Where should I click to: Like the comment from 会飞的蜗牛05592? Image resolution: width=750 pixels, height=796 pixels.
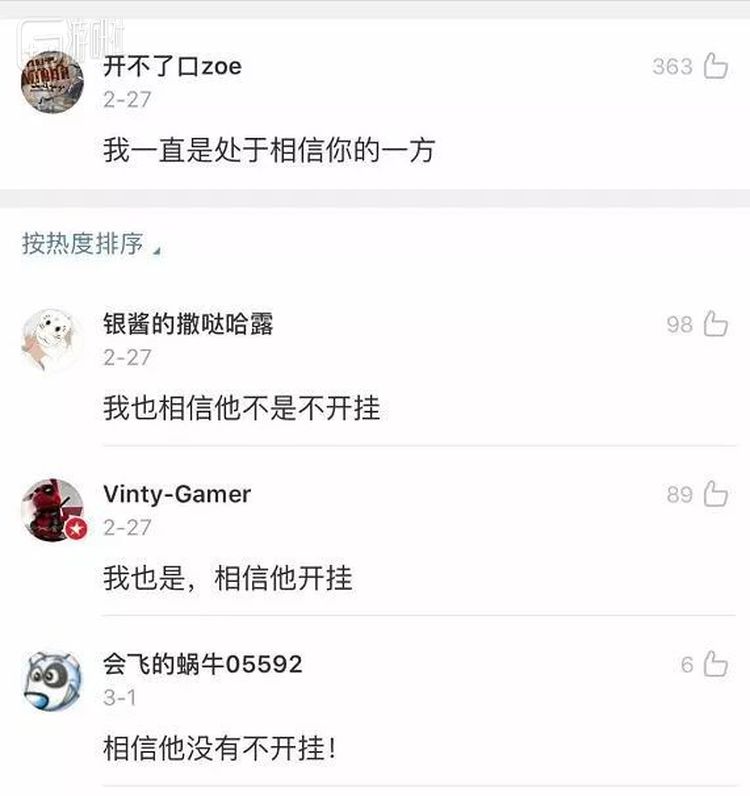[x=715, y=664]
